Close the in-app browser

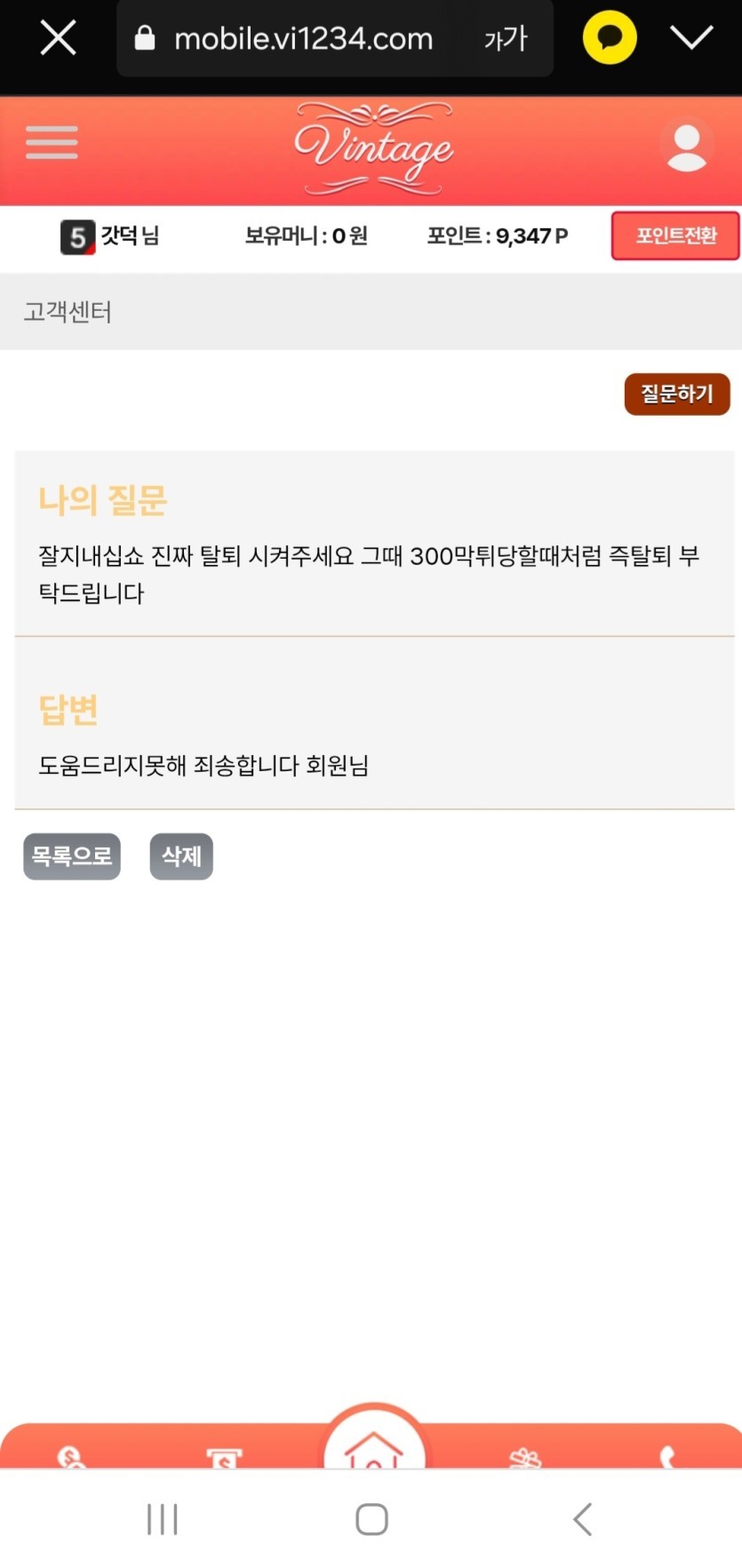[58, 38]
